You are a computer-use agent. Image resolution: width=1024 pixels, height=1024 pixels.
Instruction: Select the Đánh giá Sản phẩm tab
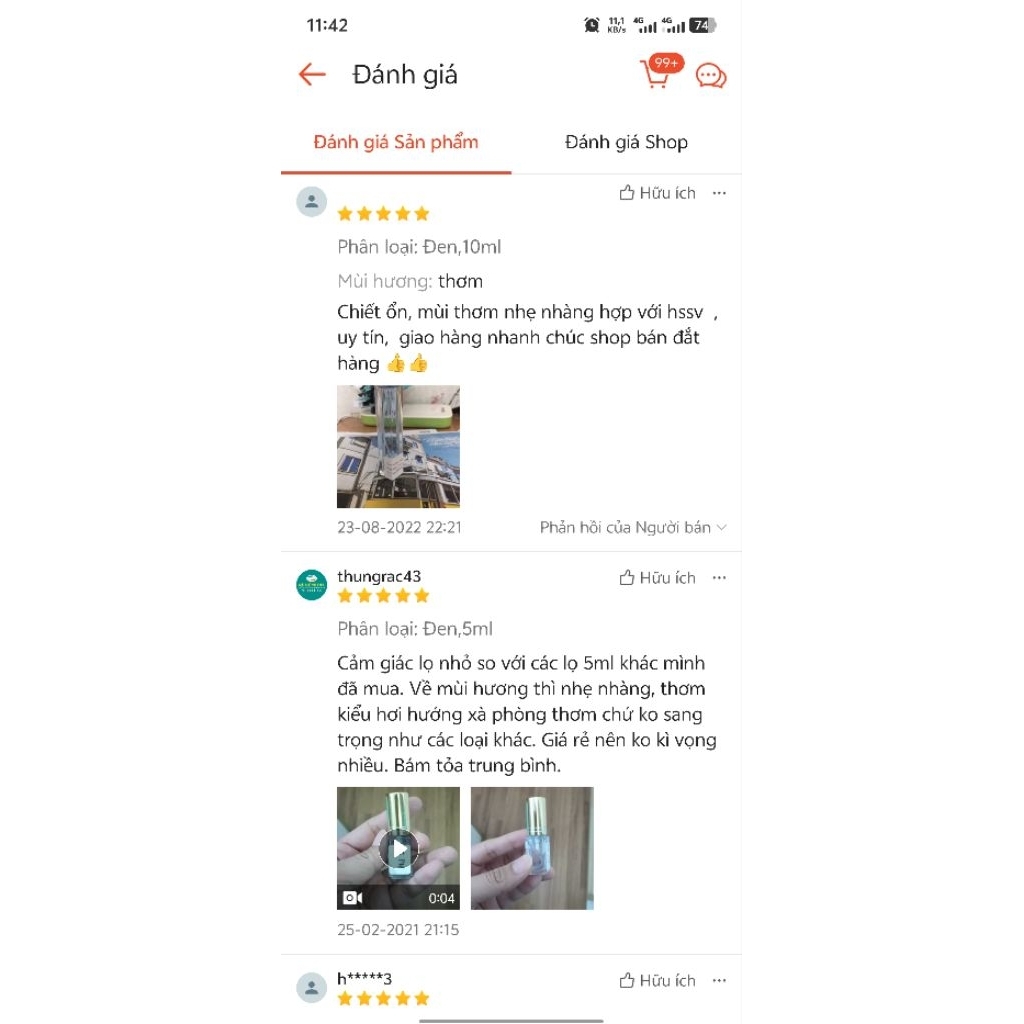tap(396, 142)
